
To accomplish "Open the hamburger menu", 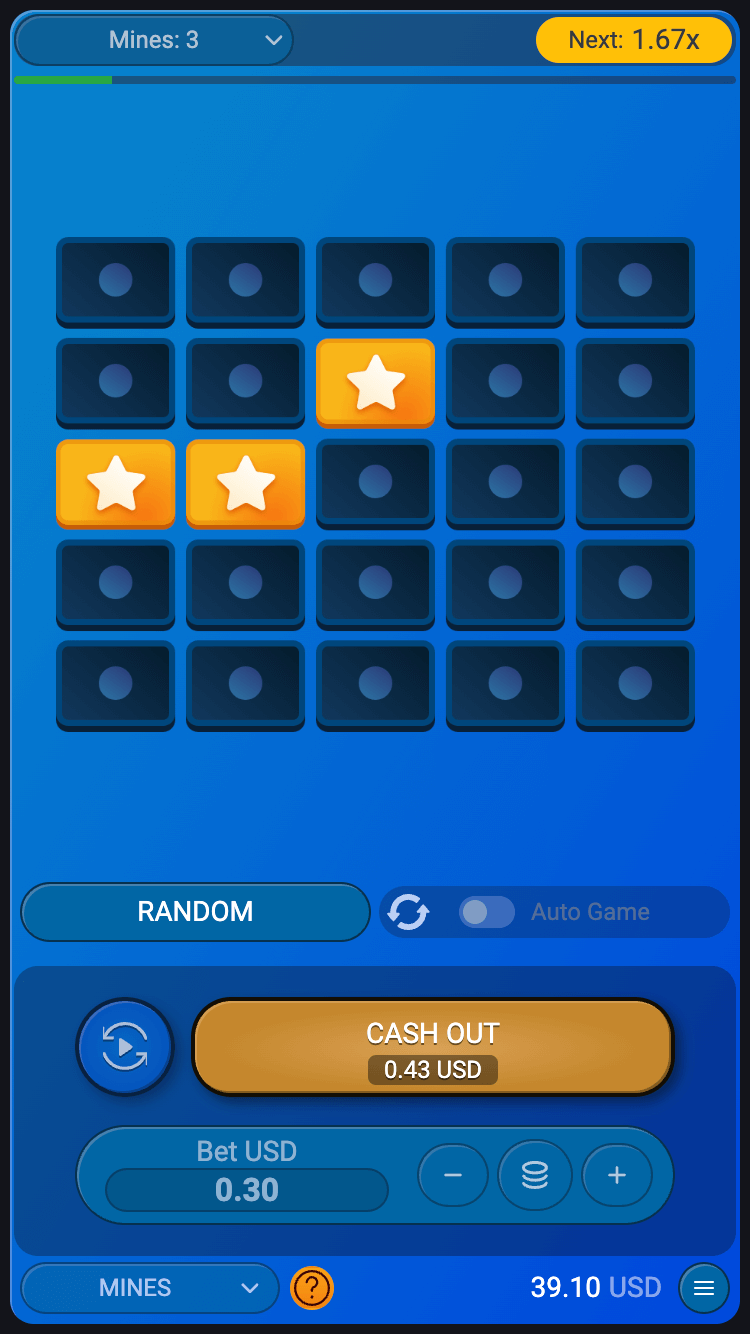I will [x=704, y=1288].
